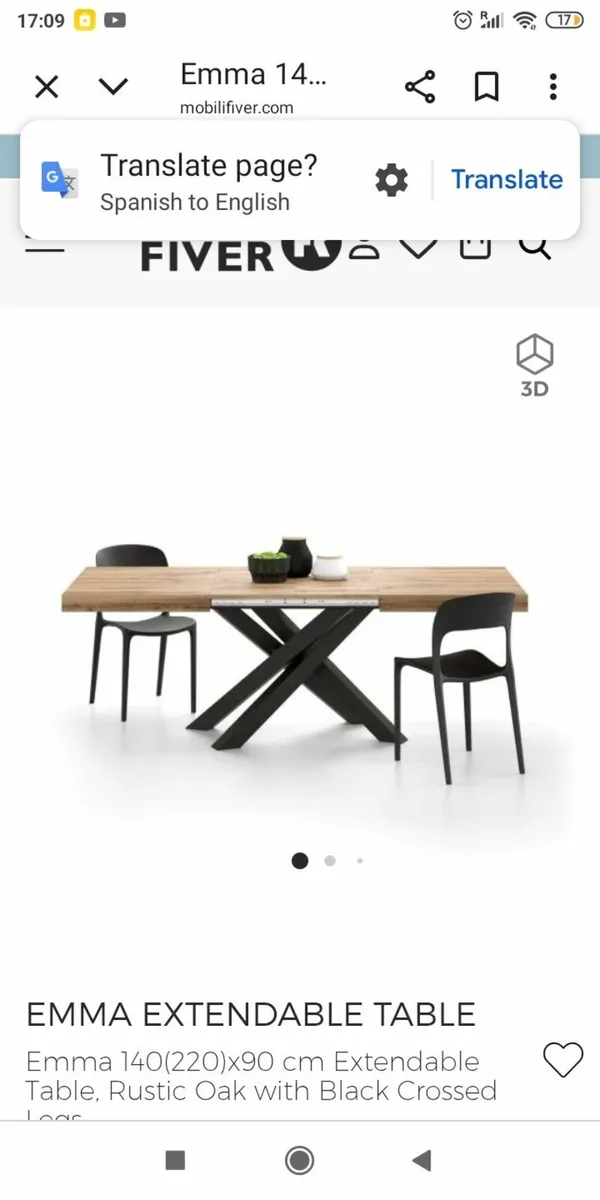Bookmark this web page
This screenshot has width=600, height=1200.
tap(486, 88)
